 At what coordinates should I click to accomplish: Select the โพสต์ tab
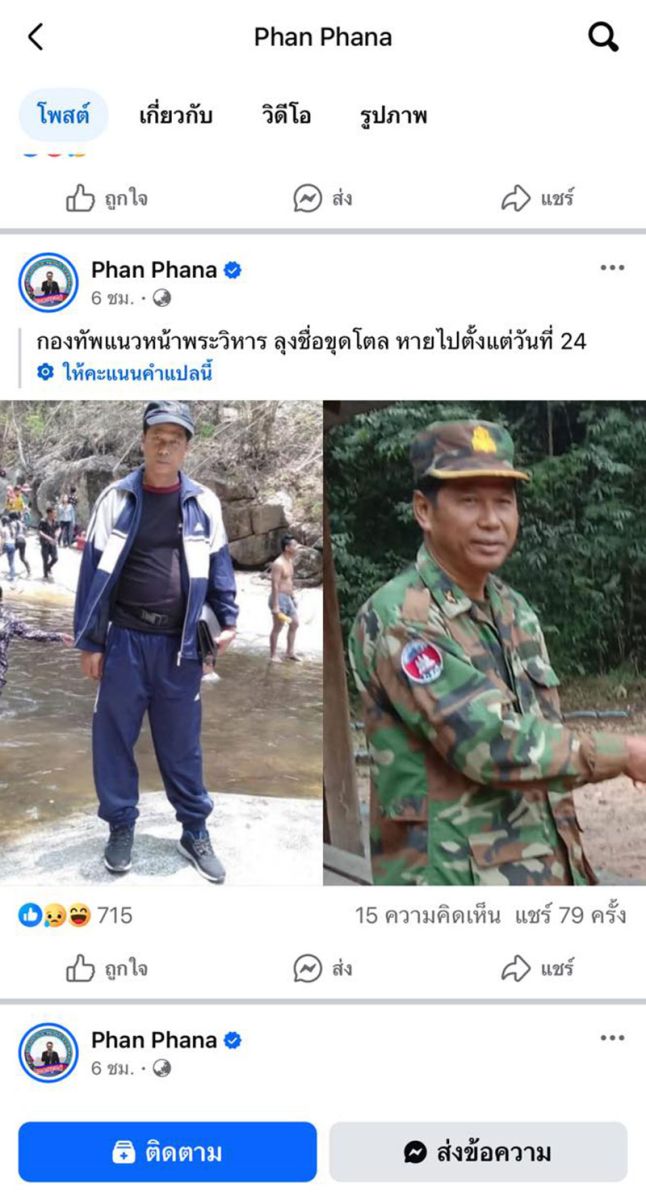pos(64,116)
